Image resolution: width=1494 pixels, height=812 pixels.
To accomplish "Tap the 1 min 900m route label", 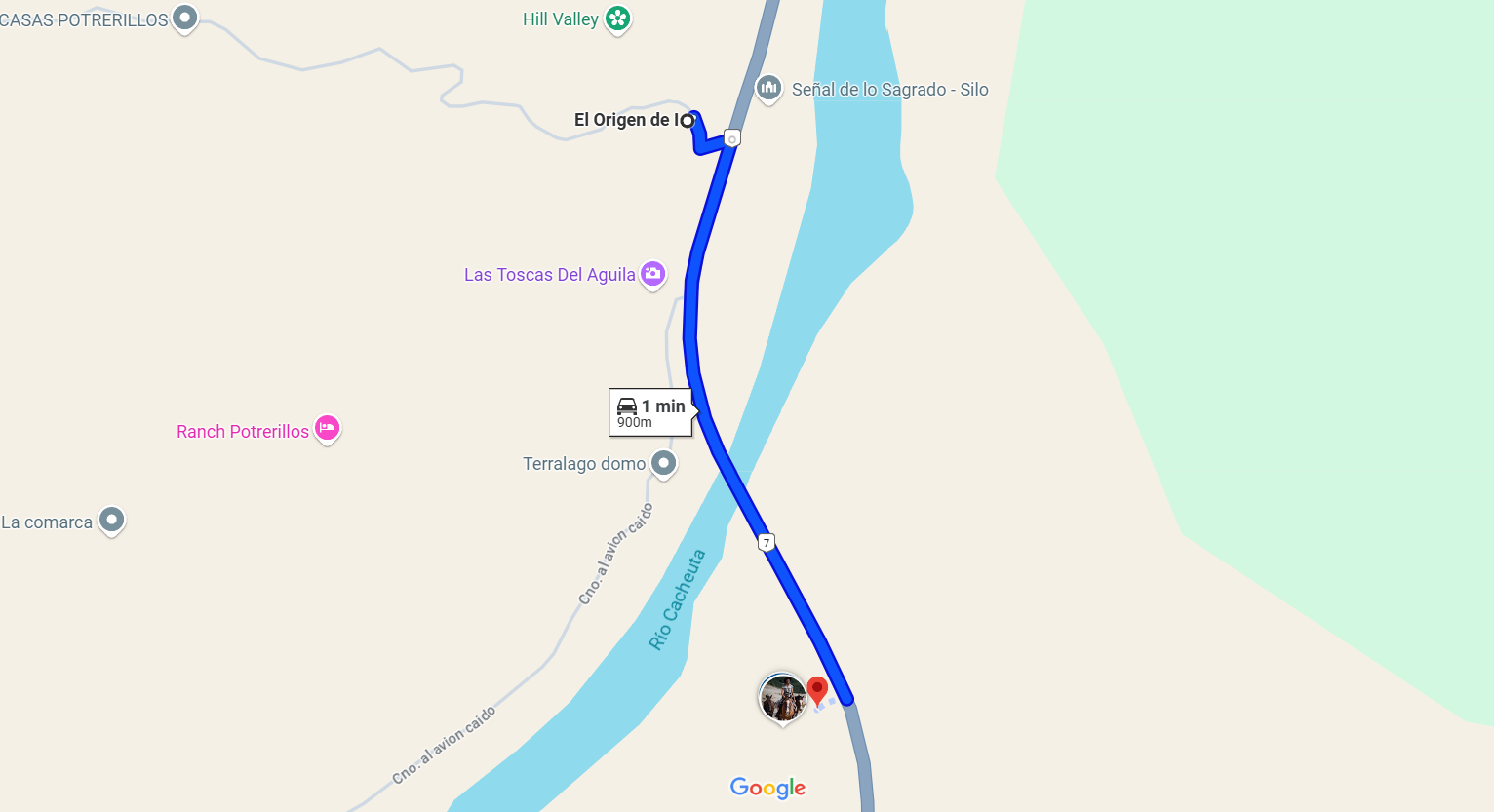I will click(651, 412).
